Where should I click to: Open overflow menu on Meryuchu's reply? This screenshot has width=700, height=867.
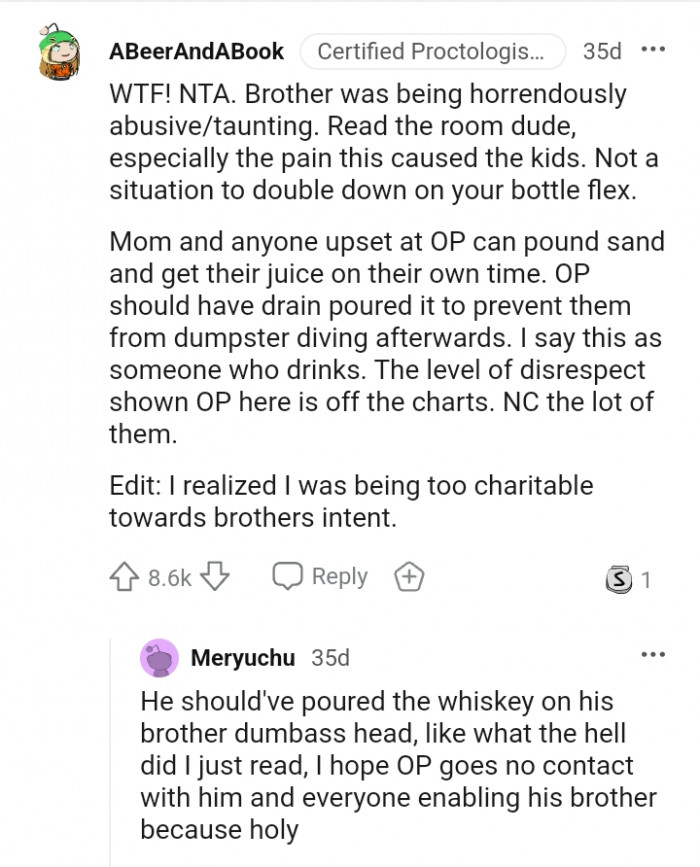652,655
